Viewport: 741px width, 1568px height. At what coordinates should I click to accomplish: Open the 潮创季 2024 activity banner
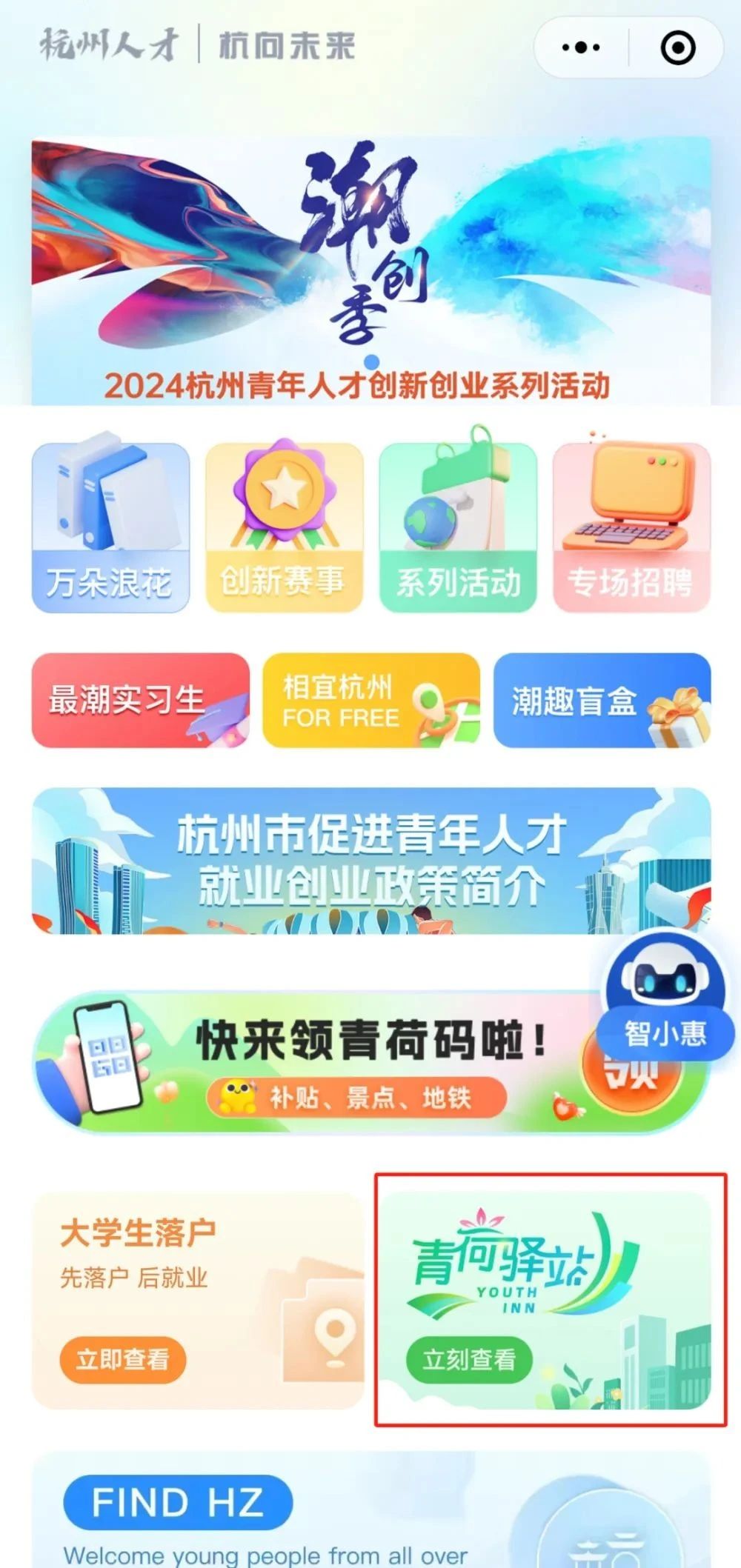click(370, 270)
